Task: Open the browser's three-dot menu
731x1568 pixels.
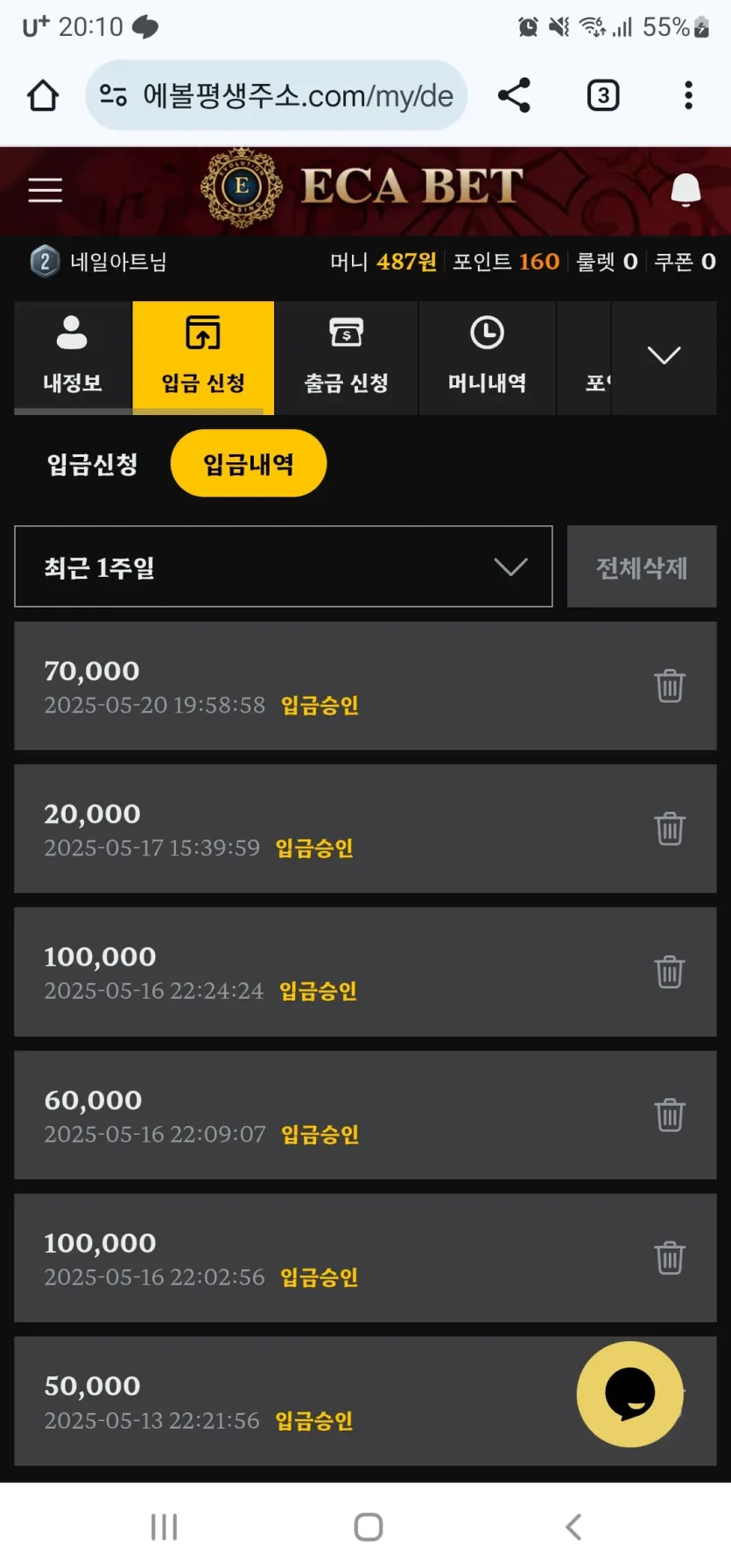Action: [689, 95]
